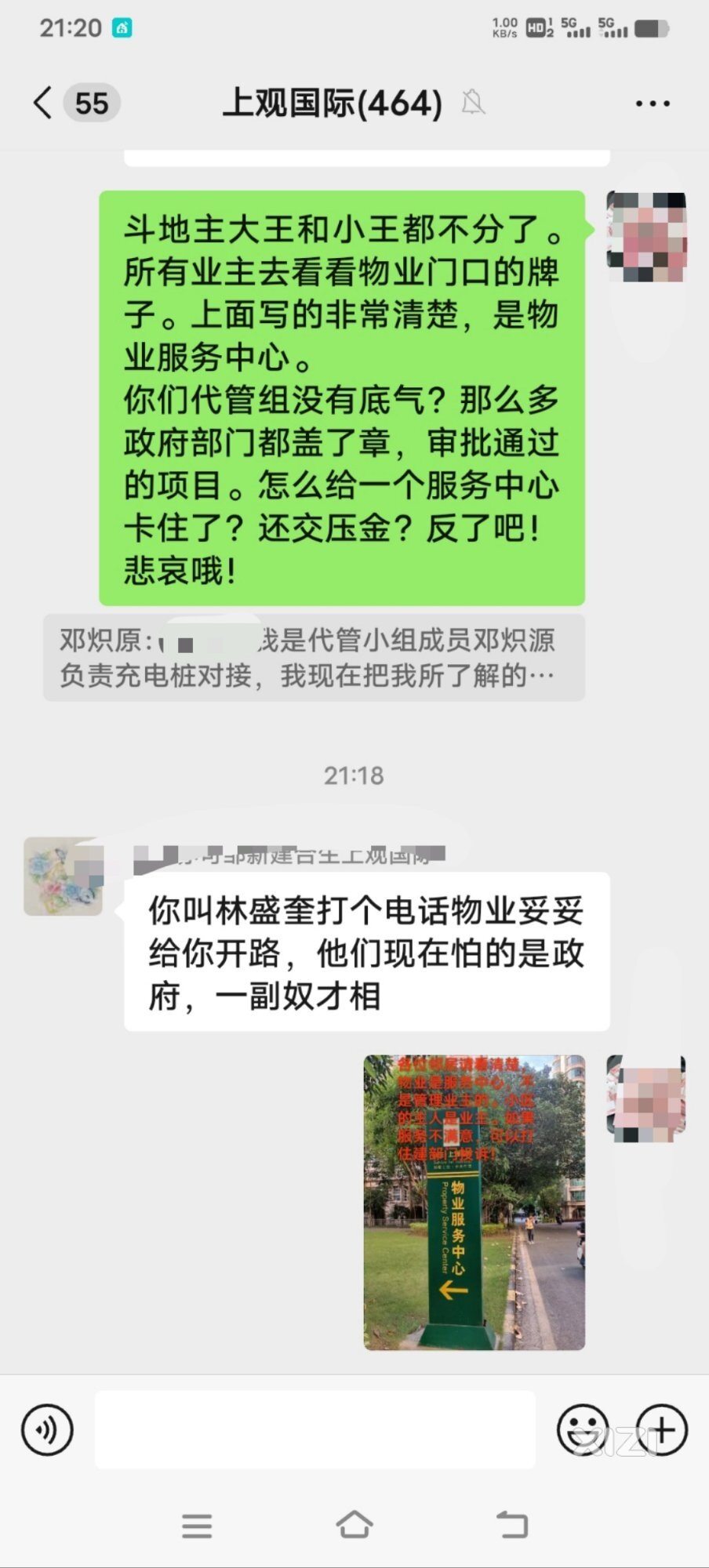709x1568 pixels.
Task: Switch to voice message input
Action: 48,1429
